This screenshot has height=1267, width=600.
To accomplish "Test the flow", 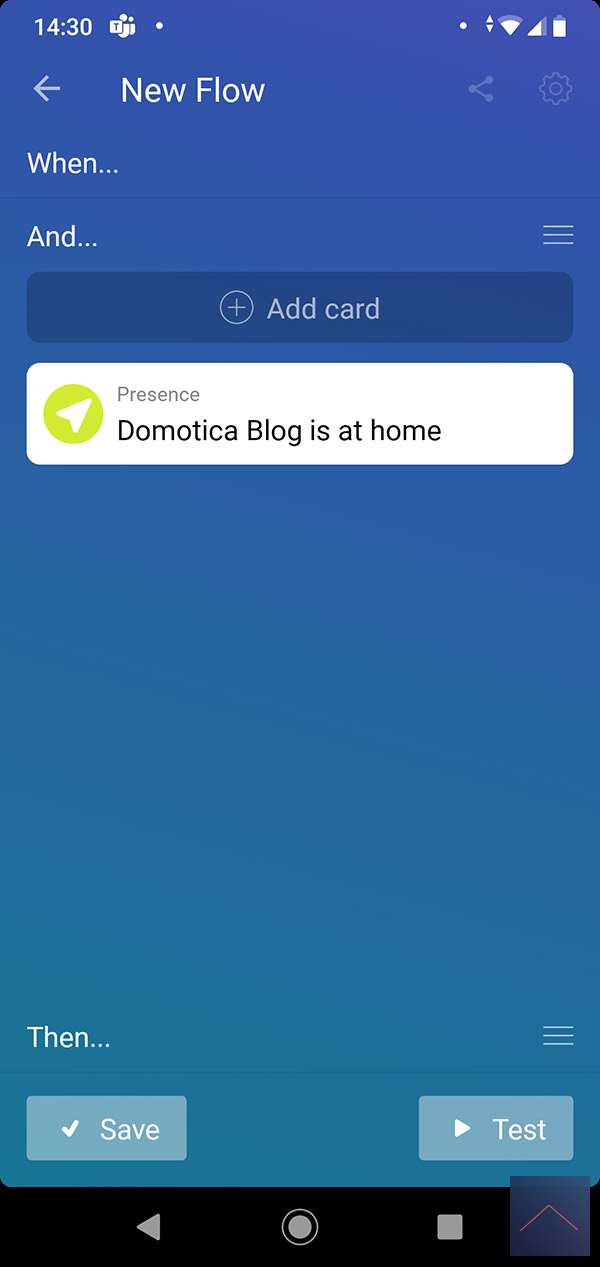I will click(496, 1129).
